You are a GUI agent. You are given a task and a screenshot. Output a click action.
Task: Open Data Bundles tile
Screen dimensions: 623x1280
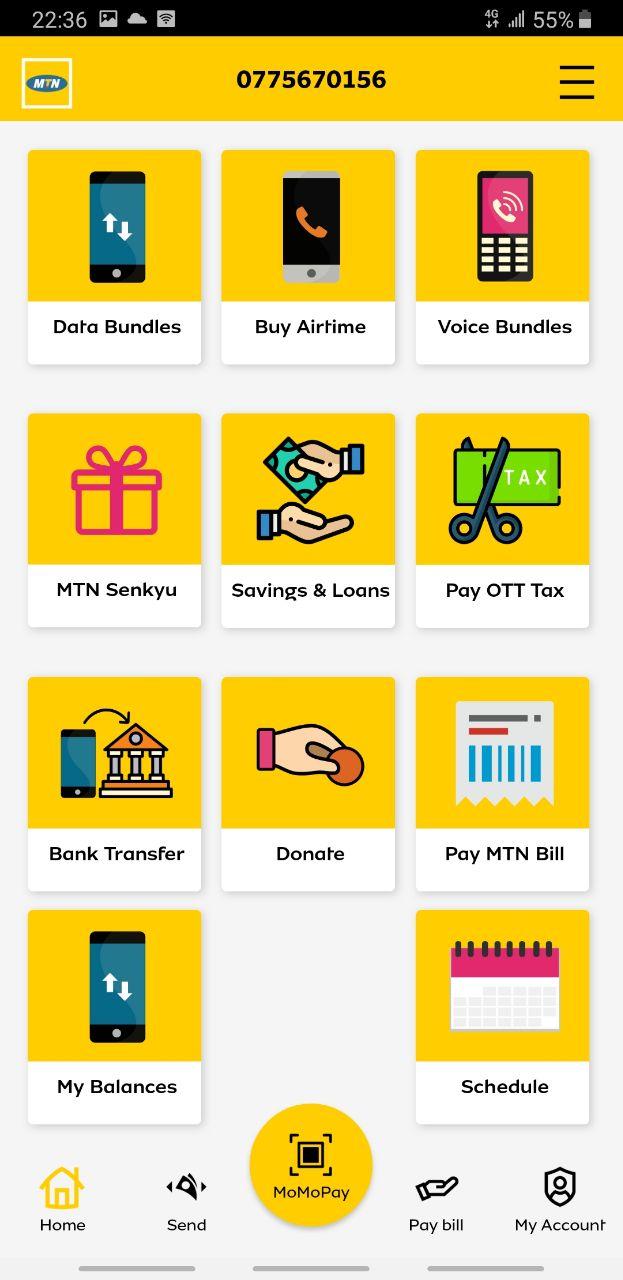click(115, 257)
